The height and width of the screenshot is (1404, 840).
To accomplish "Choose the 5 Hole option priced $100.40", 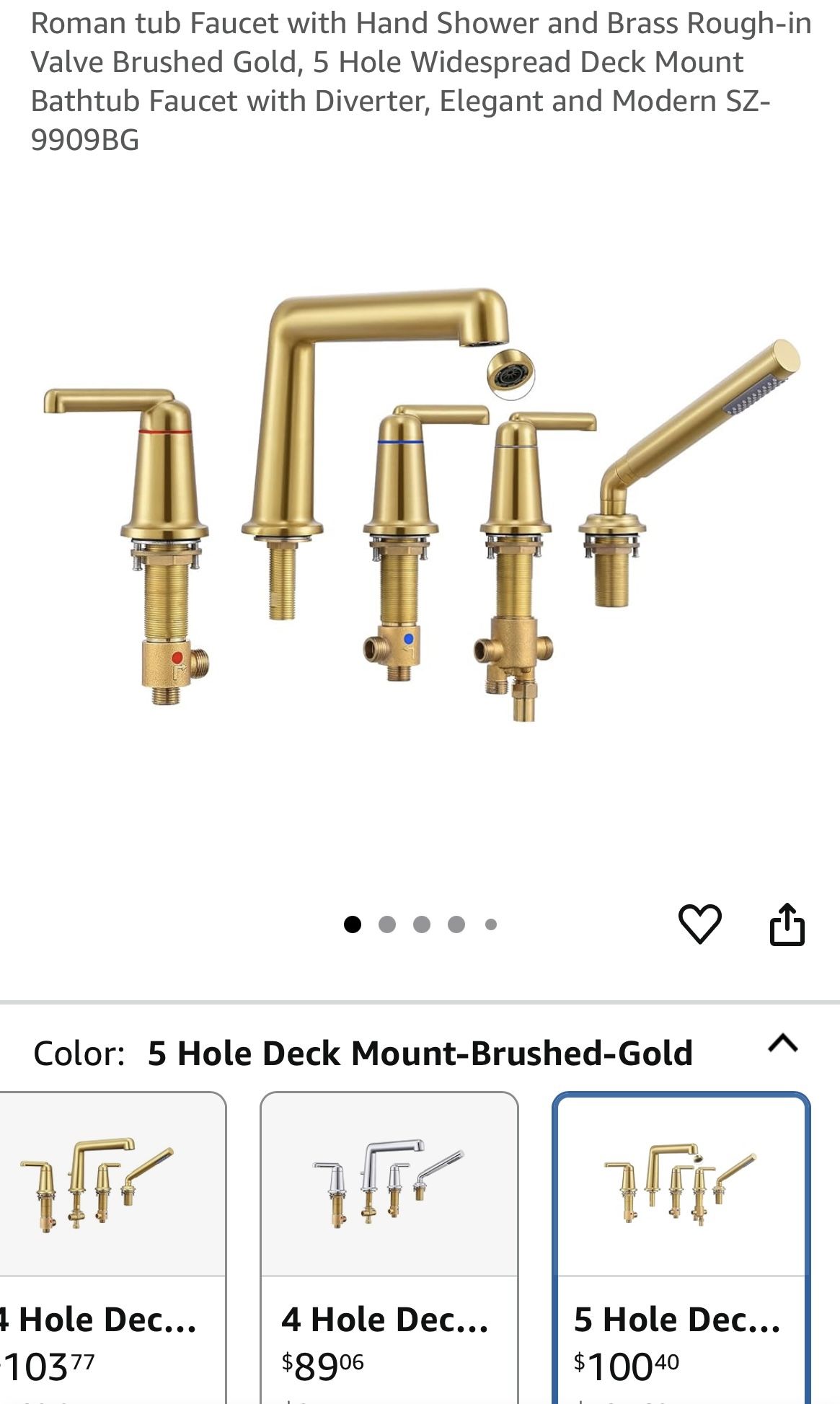I will tap(681, 1248).
